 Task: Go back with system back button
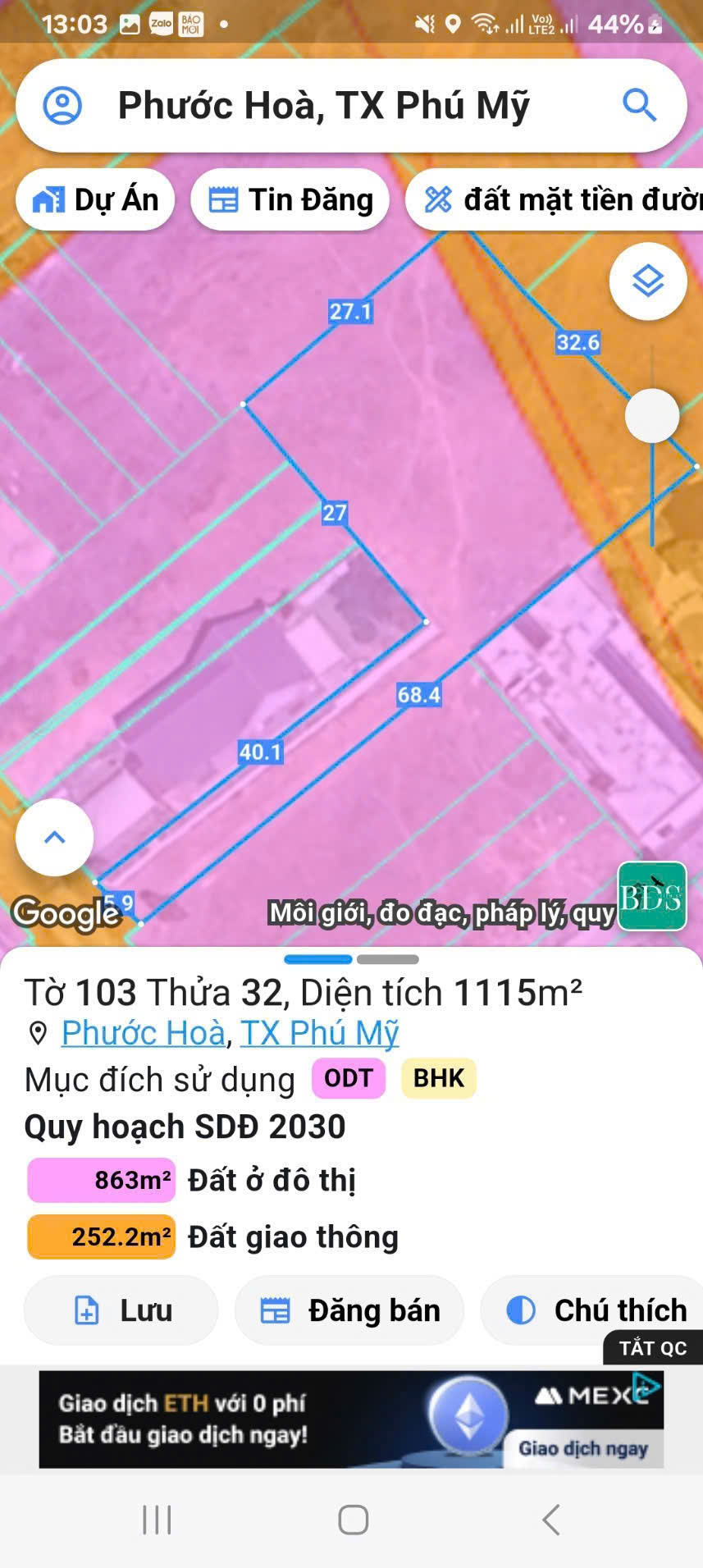550,1520
